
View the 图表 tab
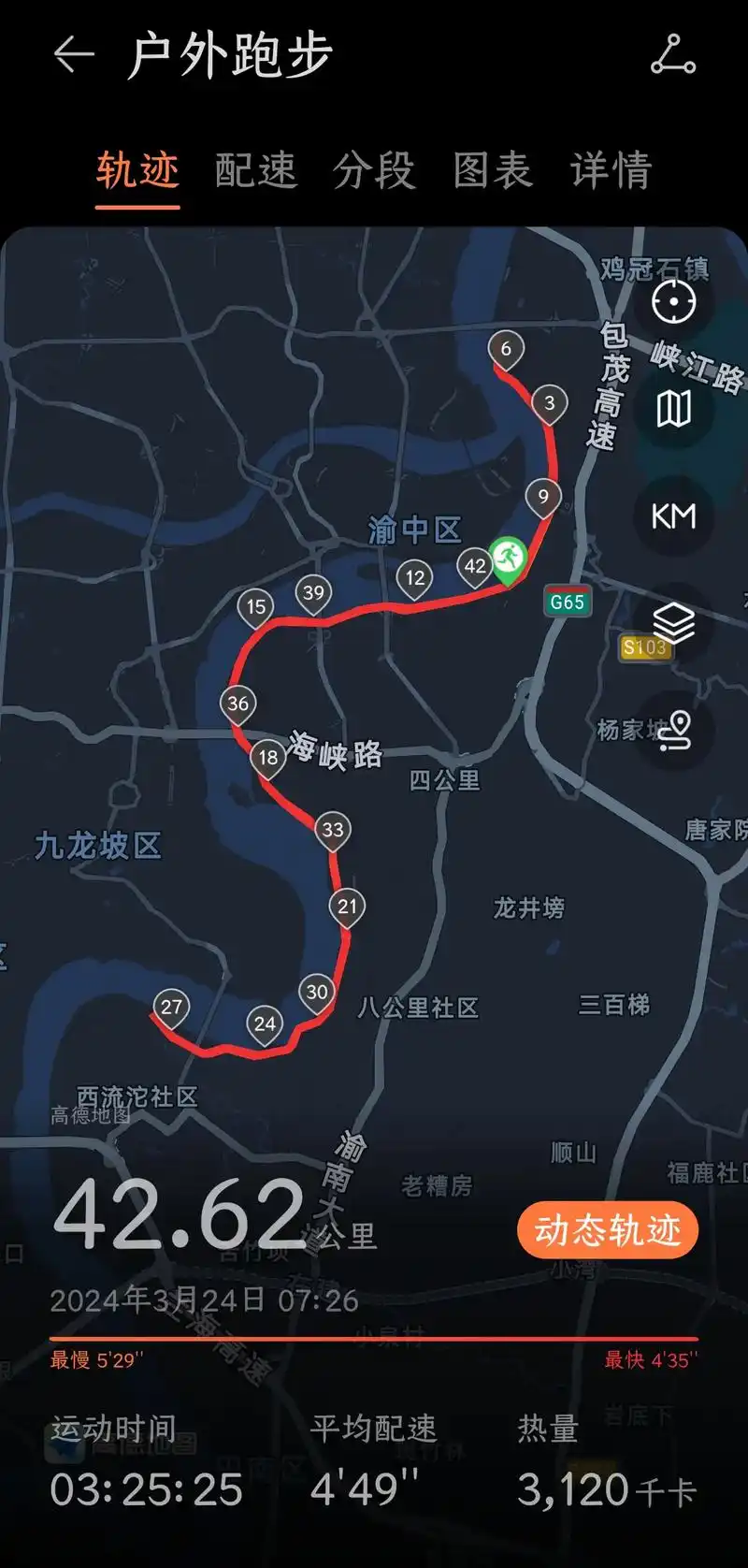[x=490, y=171]
